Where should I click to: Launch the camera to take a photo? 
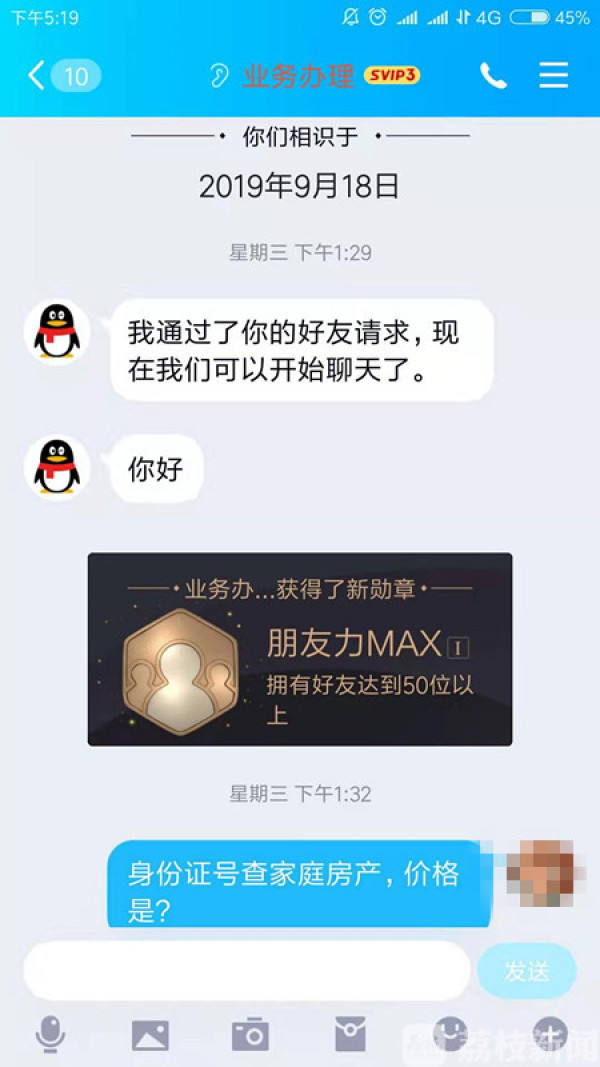click(x=250, y=1035)
